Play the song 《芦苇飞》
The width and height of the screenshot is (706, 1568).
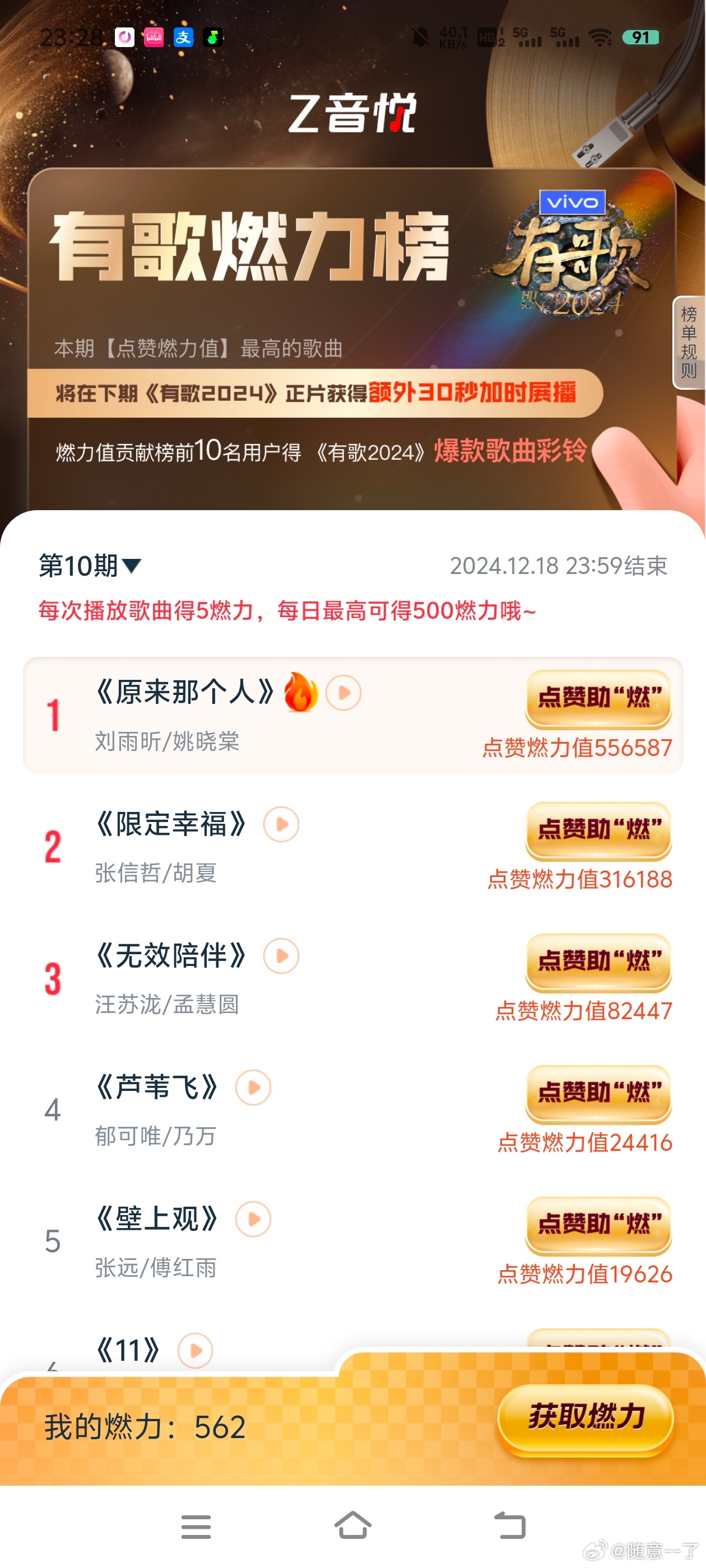pyautogui.click(x=253, y=1087)
